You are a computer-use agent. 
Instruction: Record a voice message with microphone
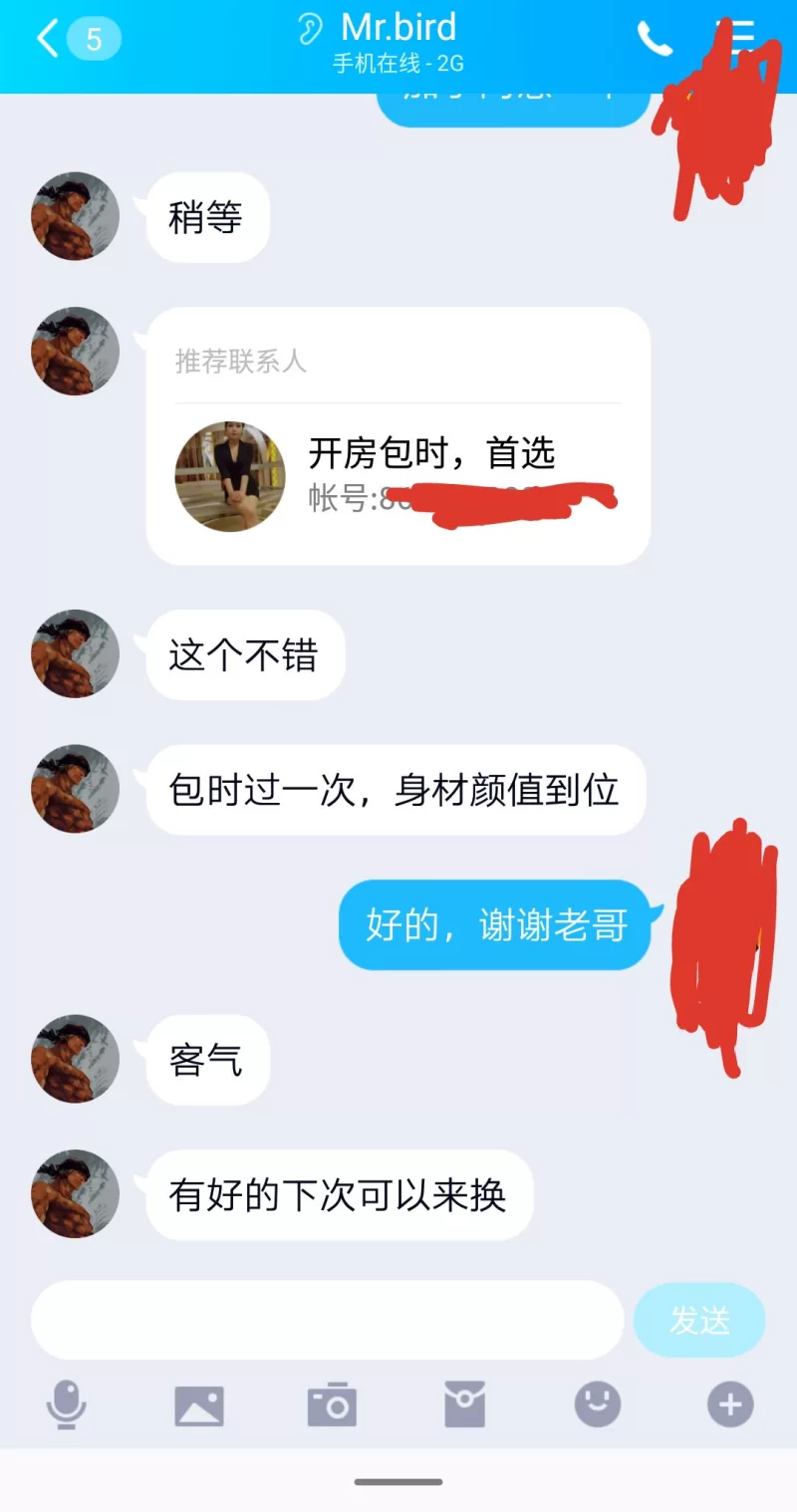pos(67,1405)
